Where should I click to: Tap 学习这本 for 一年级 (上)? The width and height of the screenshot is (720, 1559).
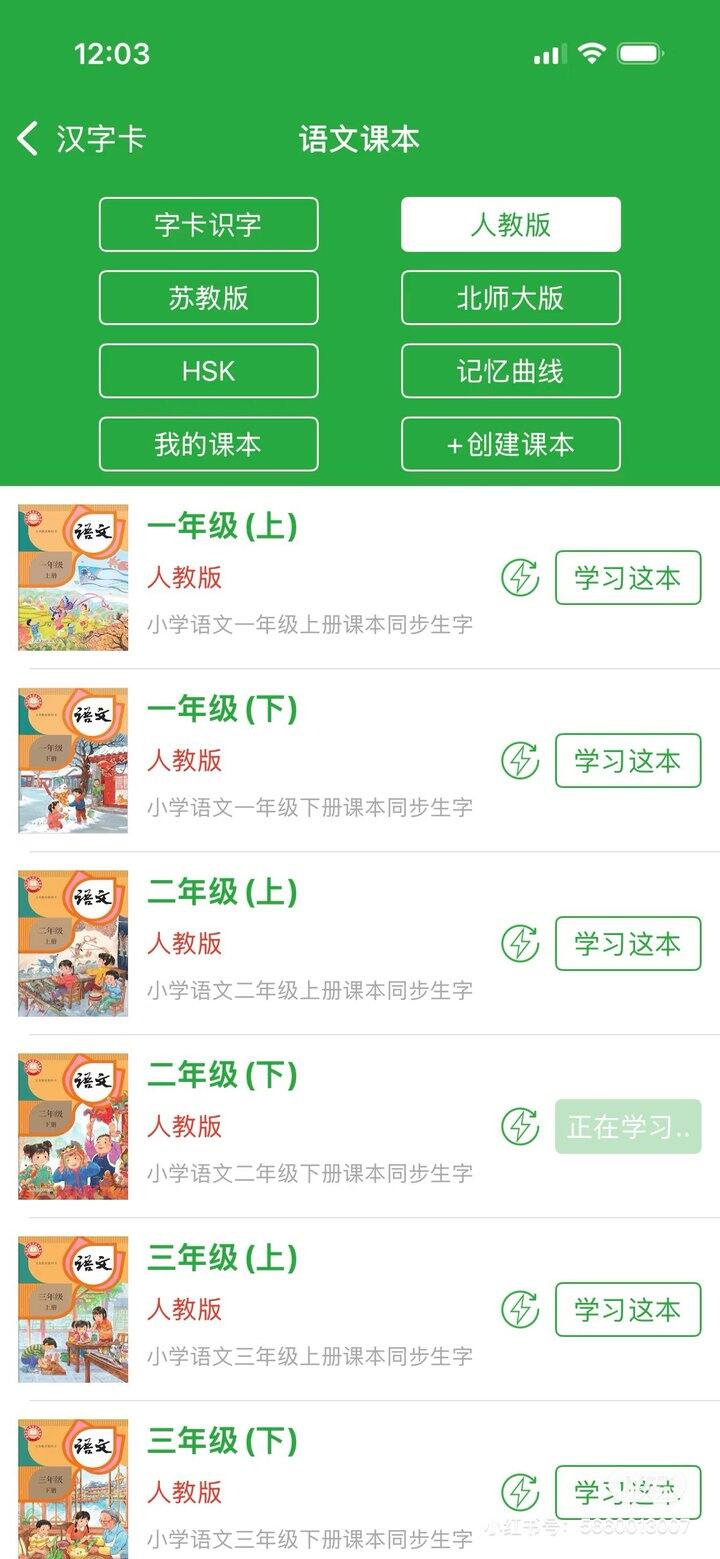point(627,578)
